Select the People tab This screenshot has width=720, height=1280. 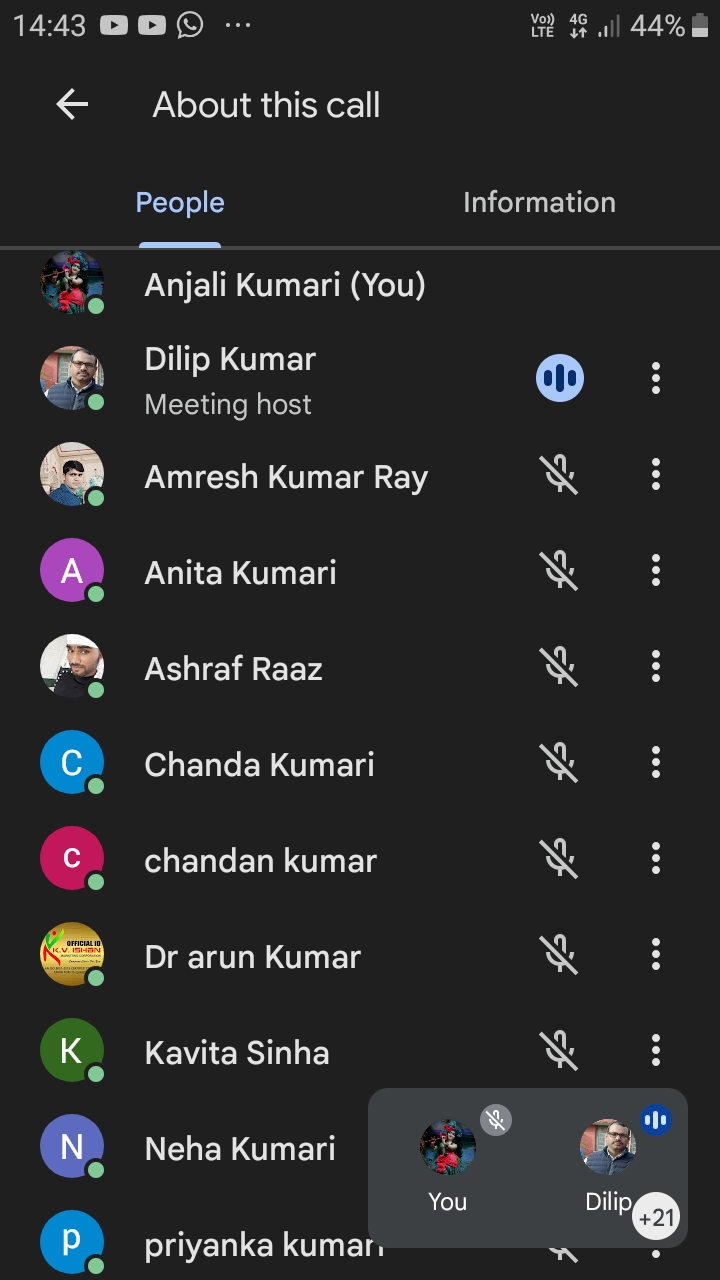(180, 203)
